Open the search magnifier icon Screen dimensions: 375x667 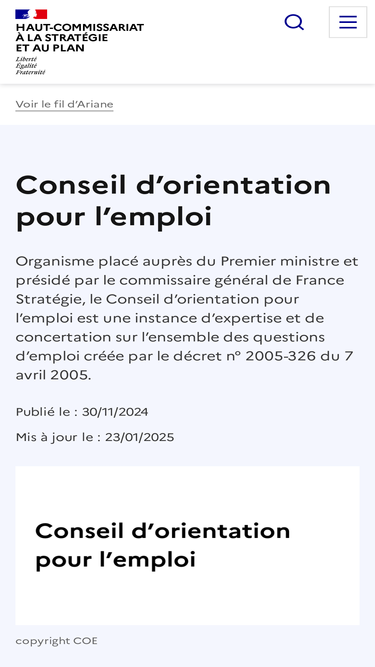pyautogui.click(x=294, y=22)
